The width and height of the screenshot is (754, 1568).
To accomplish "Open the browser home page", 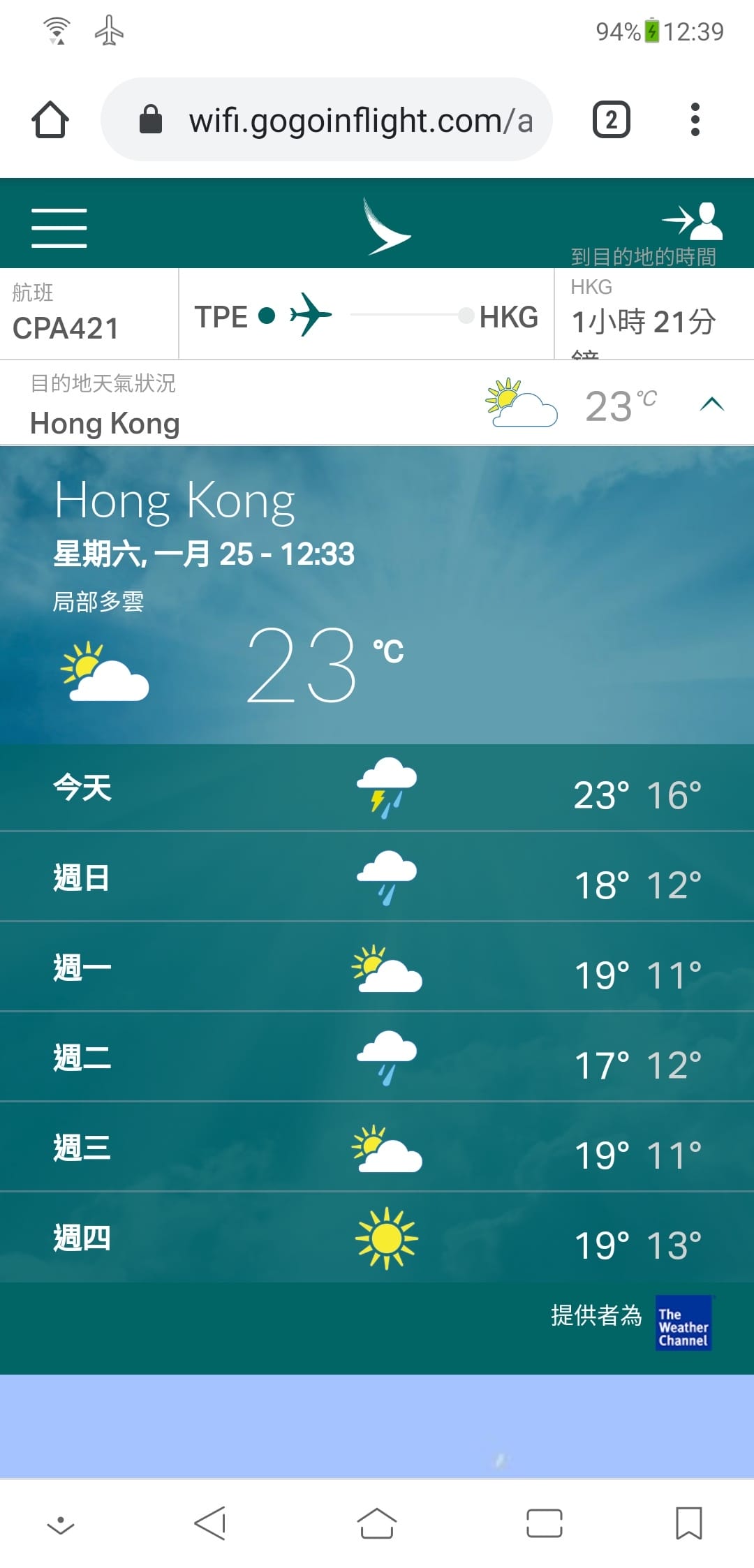I will (50, 119).
